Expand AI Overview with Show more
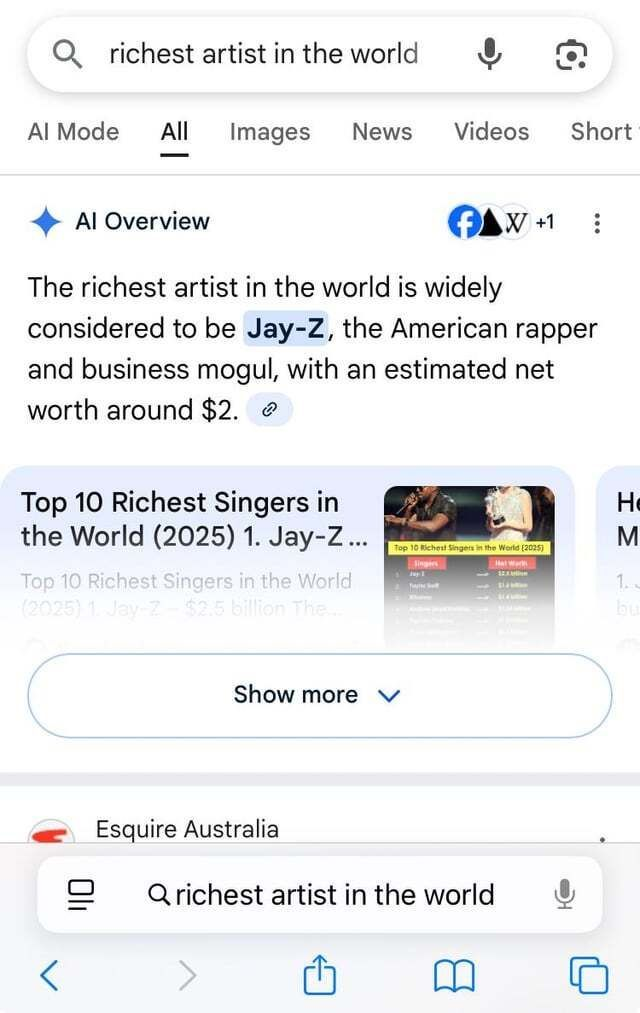Viewport: 640px width, 1013px height. click(x=318, y=695)
